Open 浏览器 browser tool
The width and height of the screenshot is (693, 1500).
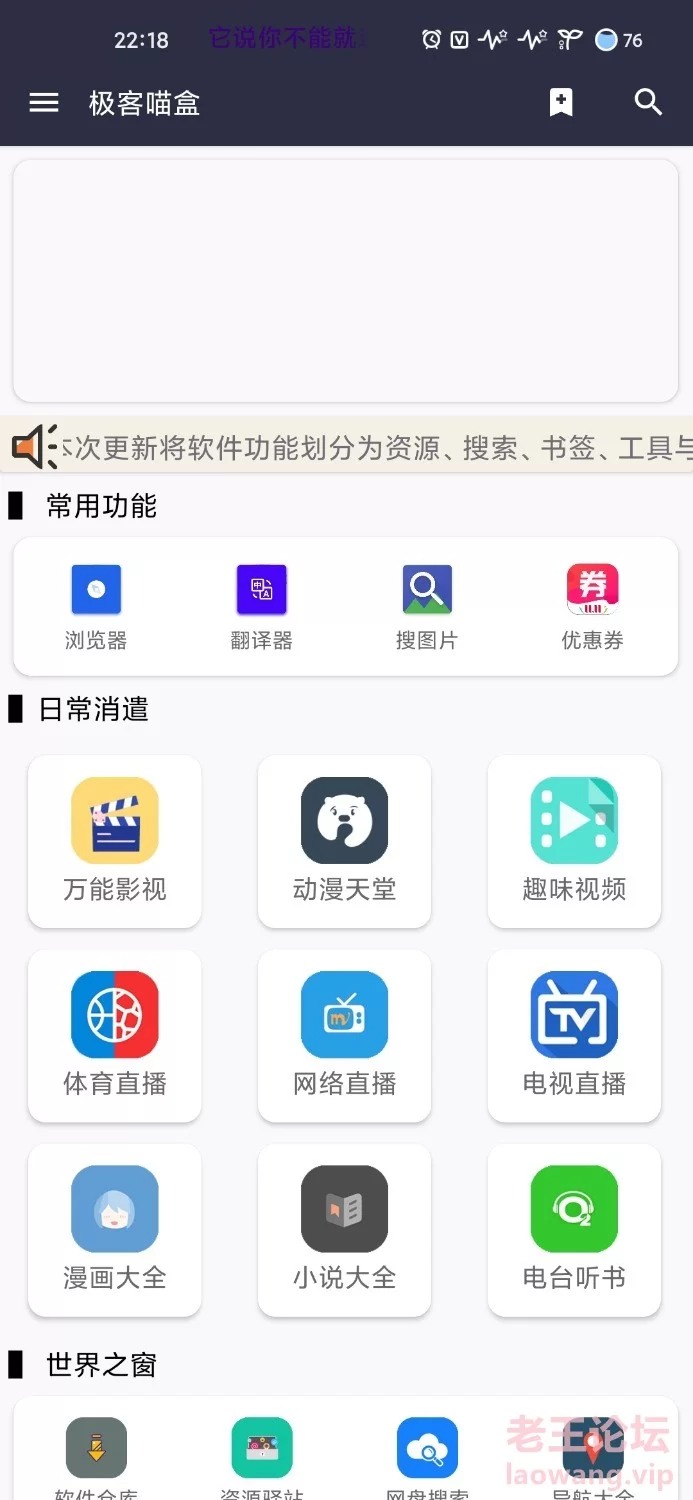[x=96, y=608]
